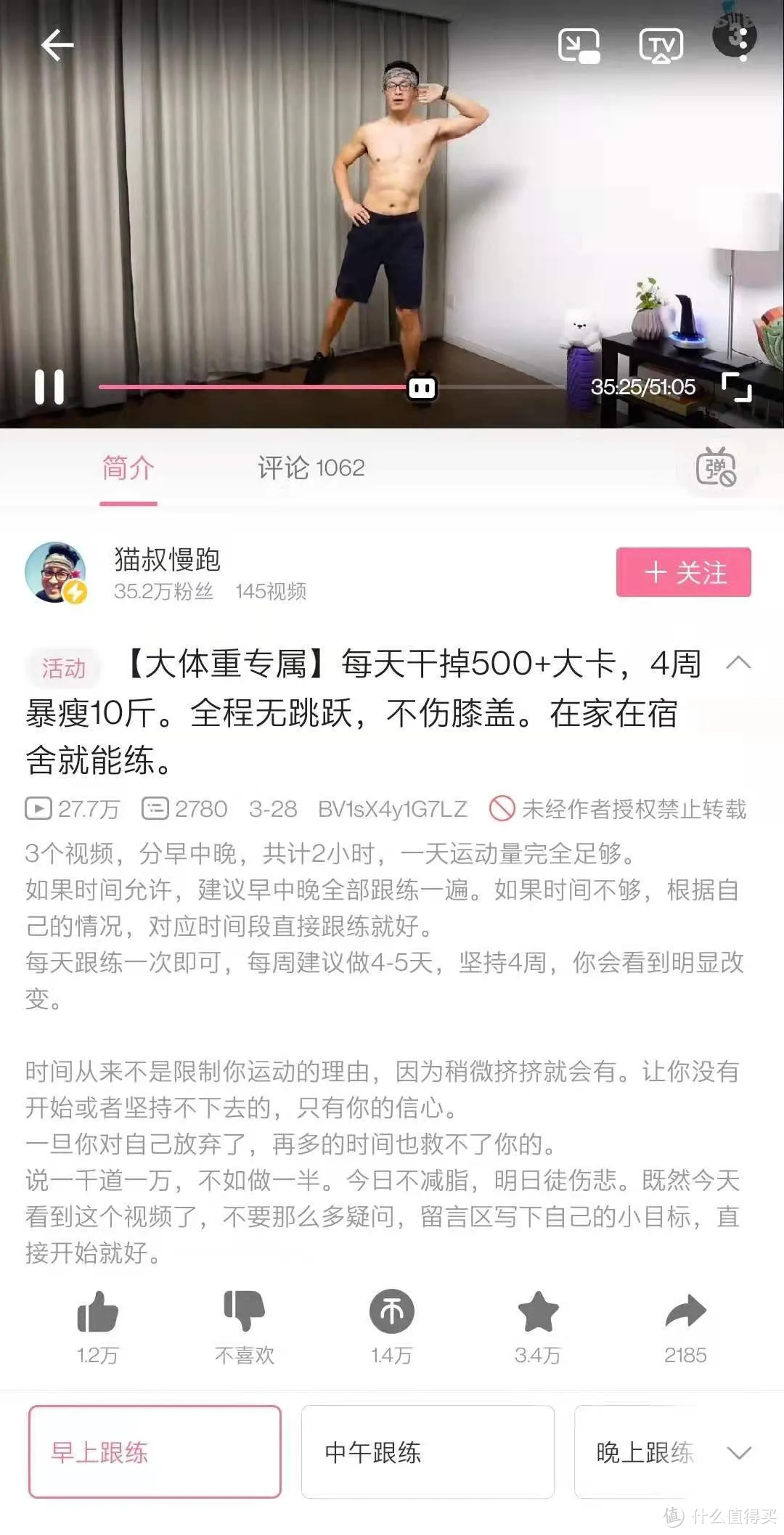Pause the video playback
The width and height of the screenshot is (784, 1535).
coord(49,386)
